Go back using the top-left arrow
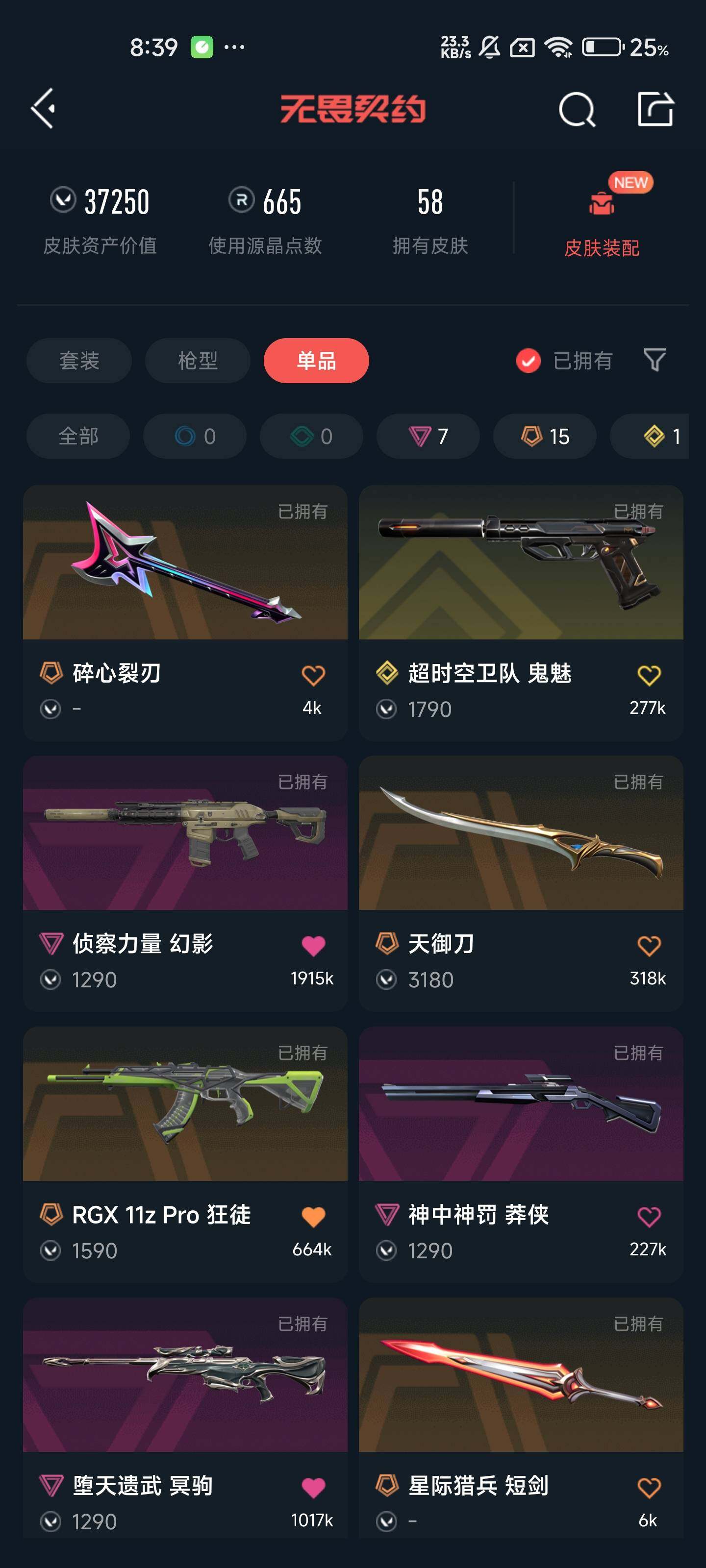This screenshot has width=706, height=1568. pyautogui.click(x=44, y=109)
